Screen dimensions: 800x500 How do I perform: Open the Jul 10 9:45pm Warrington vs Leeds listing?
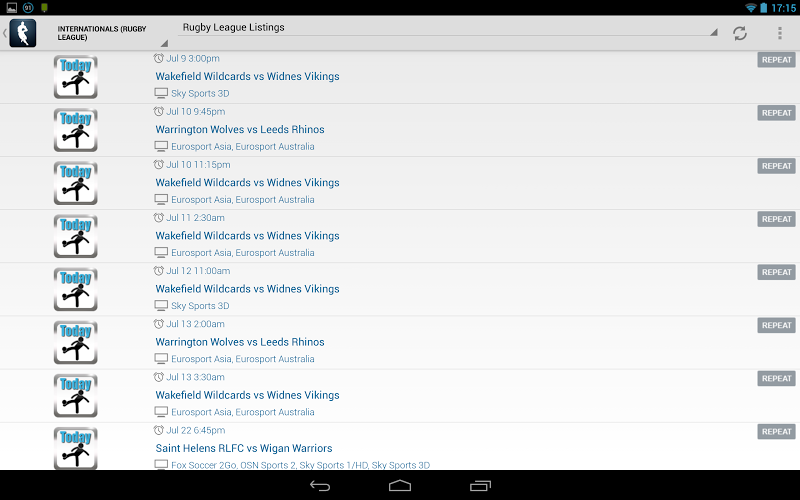(240, 129)
